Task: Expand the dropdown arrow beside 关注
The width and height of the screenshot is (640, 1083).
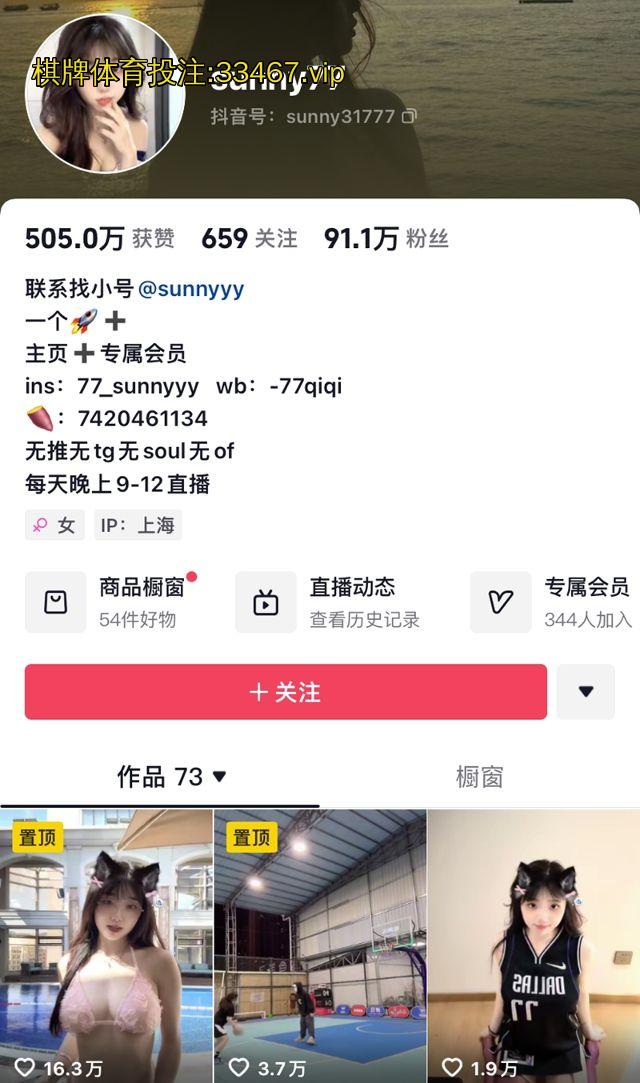Action: (x=586, y=692)
